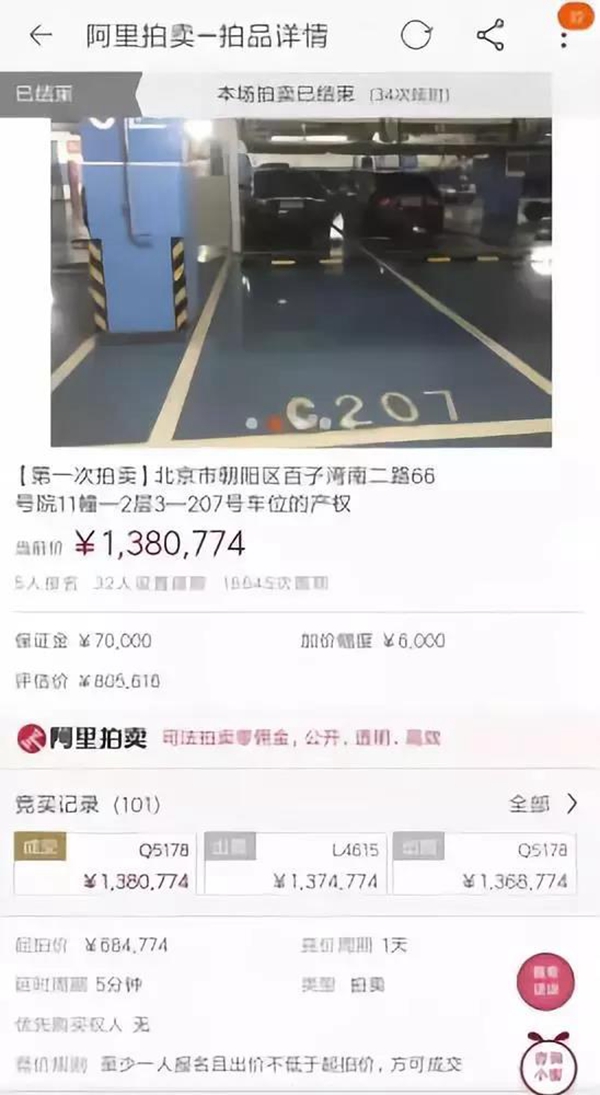Open bid record of ¥1,368,774
This screenshot has width=600, height=1095.
tap(484, 864)
